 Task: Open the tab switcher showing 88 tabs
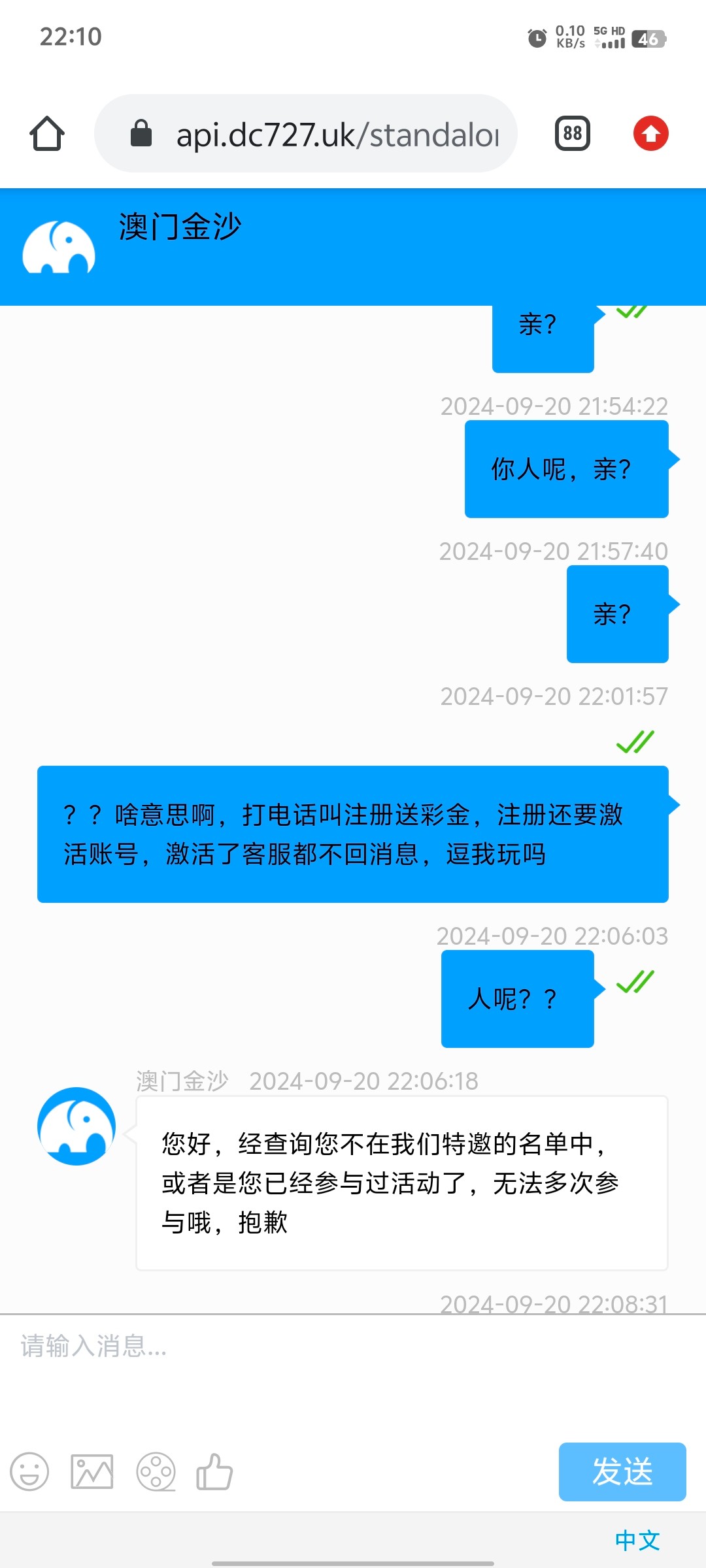pos(573,134)
